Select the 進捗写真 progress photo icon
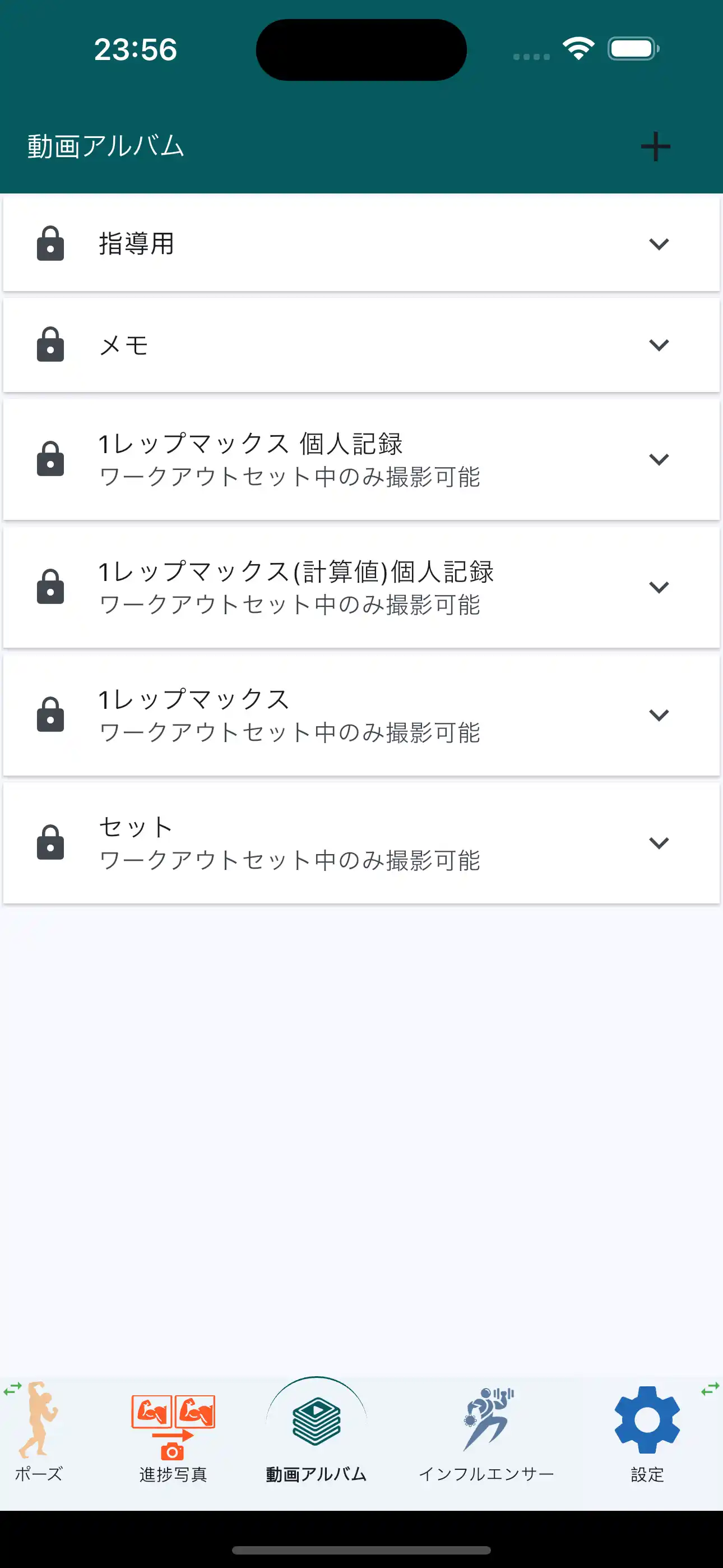This screenshot has width=723, height=1568. tap(173, 1418)
